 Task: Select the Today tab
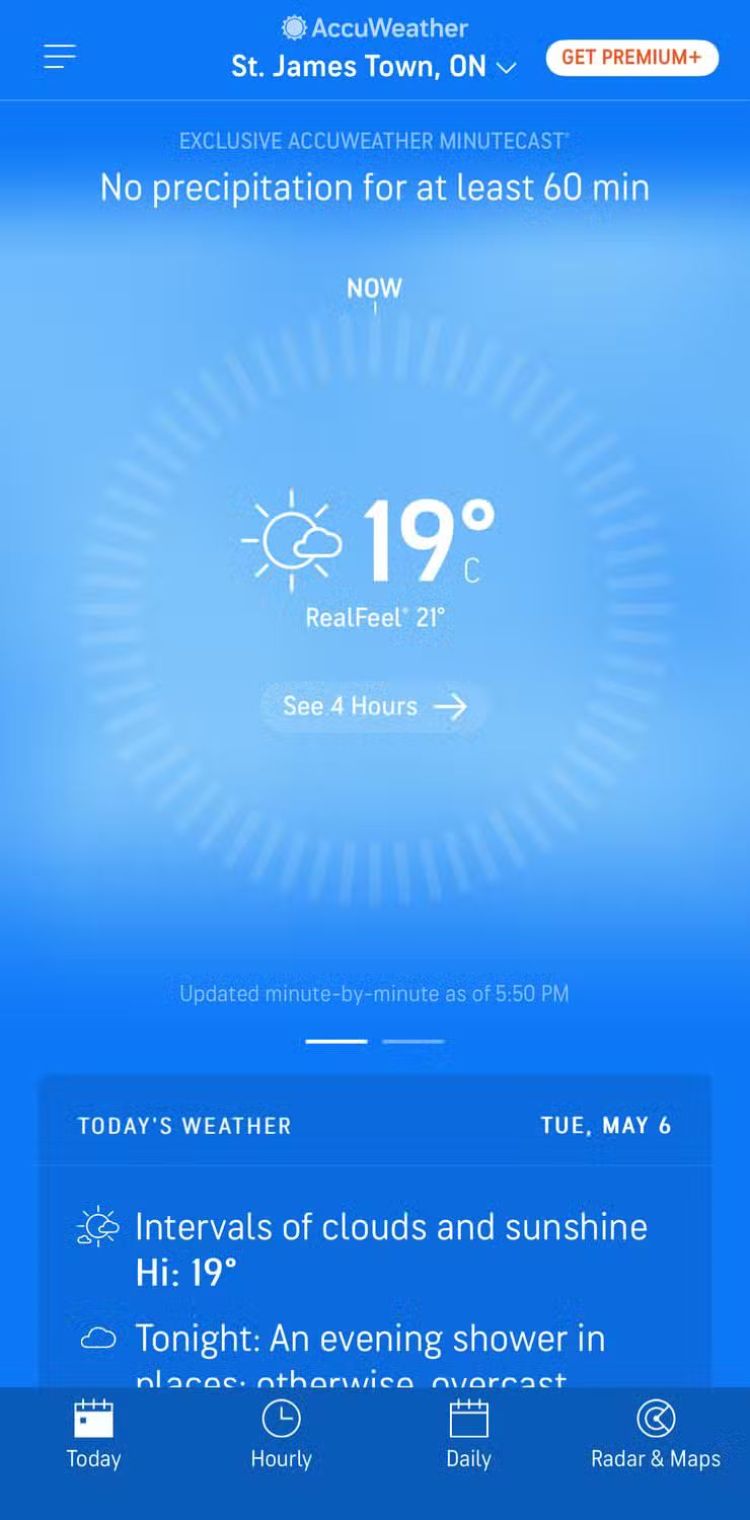(94, 1435)
